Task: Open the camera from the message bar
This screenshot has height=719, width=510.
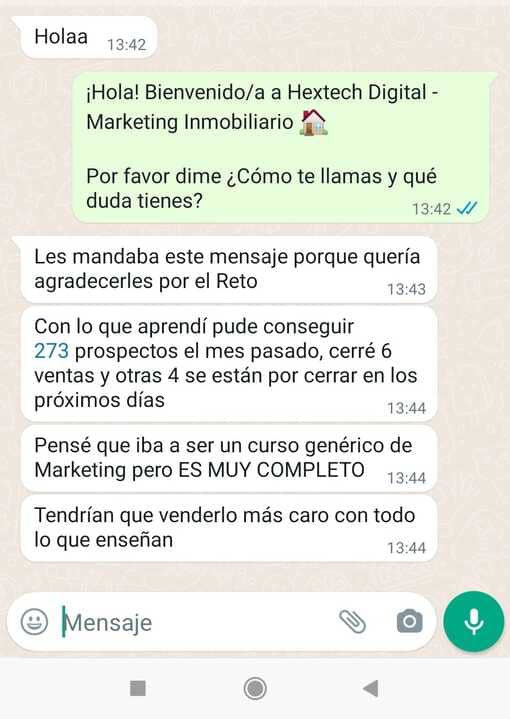Action: point(409,621)
